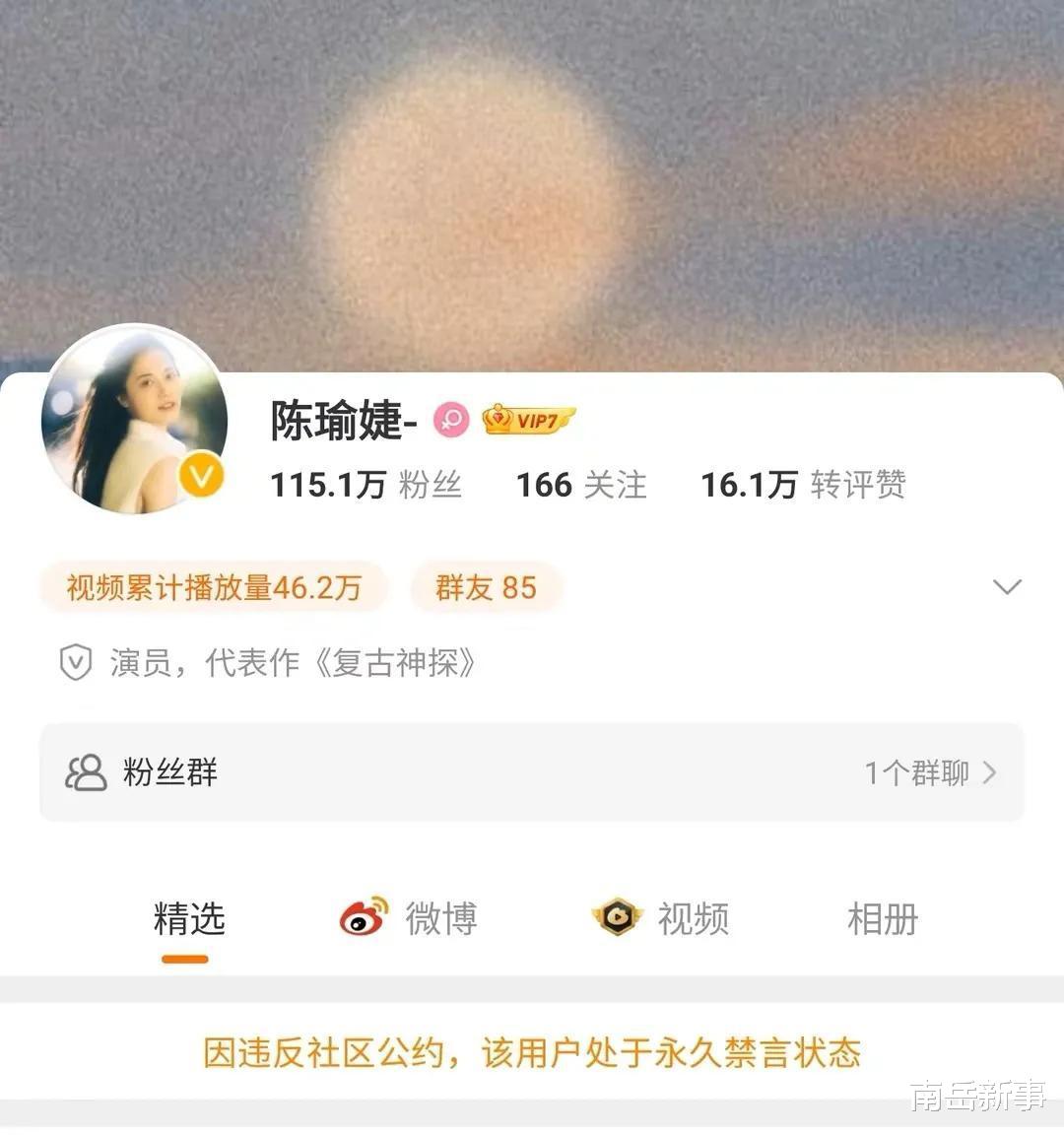Click the verification shield icon before 演员 description
The image size is (1064, 1135).
pos(76,662)
